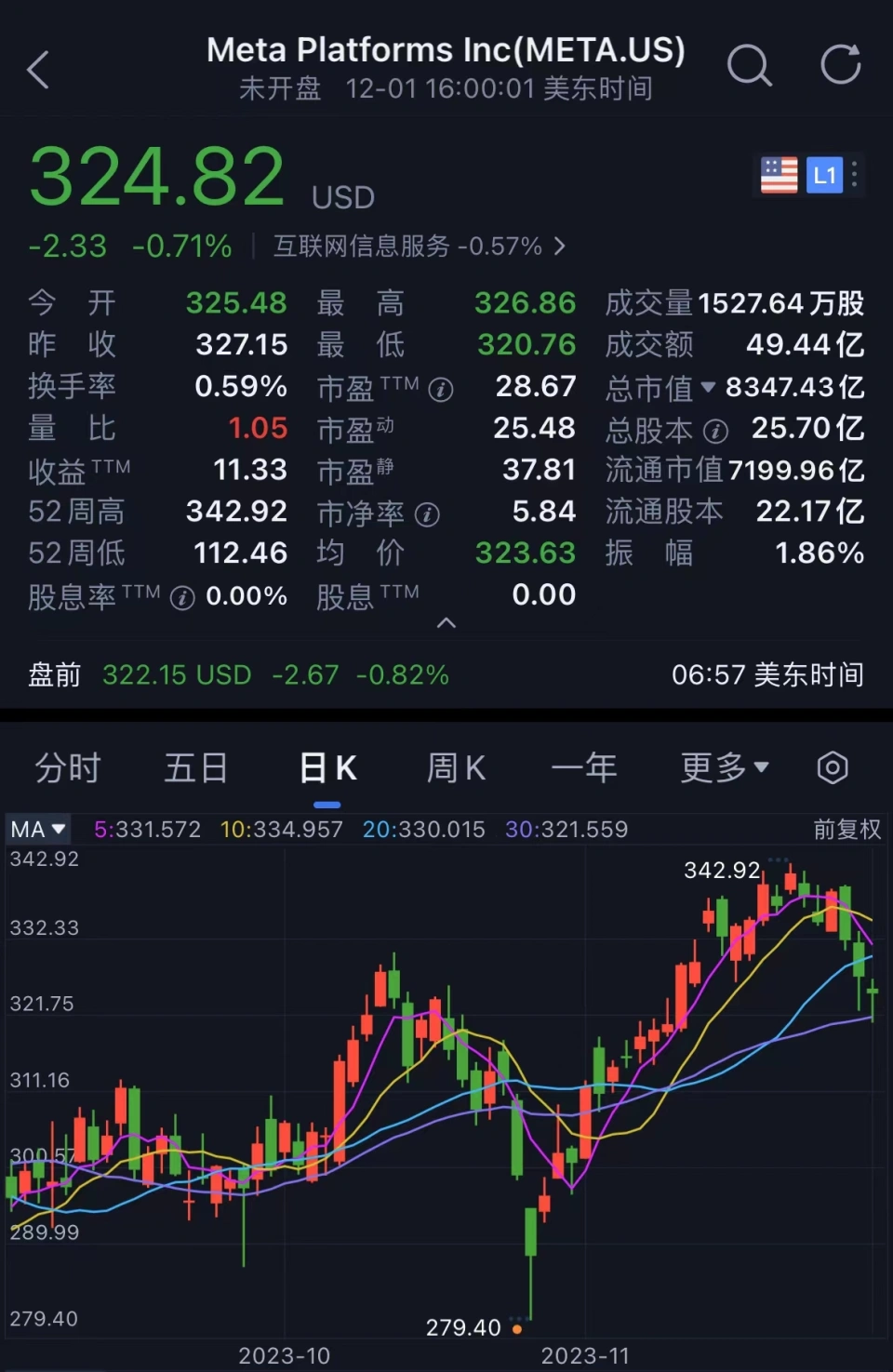893x1372 pixels.
Task: Open the L1 quote level menu
Action: pos(824,175)
